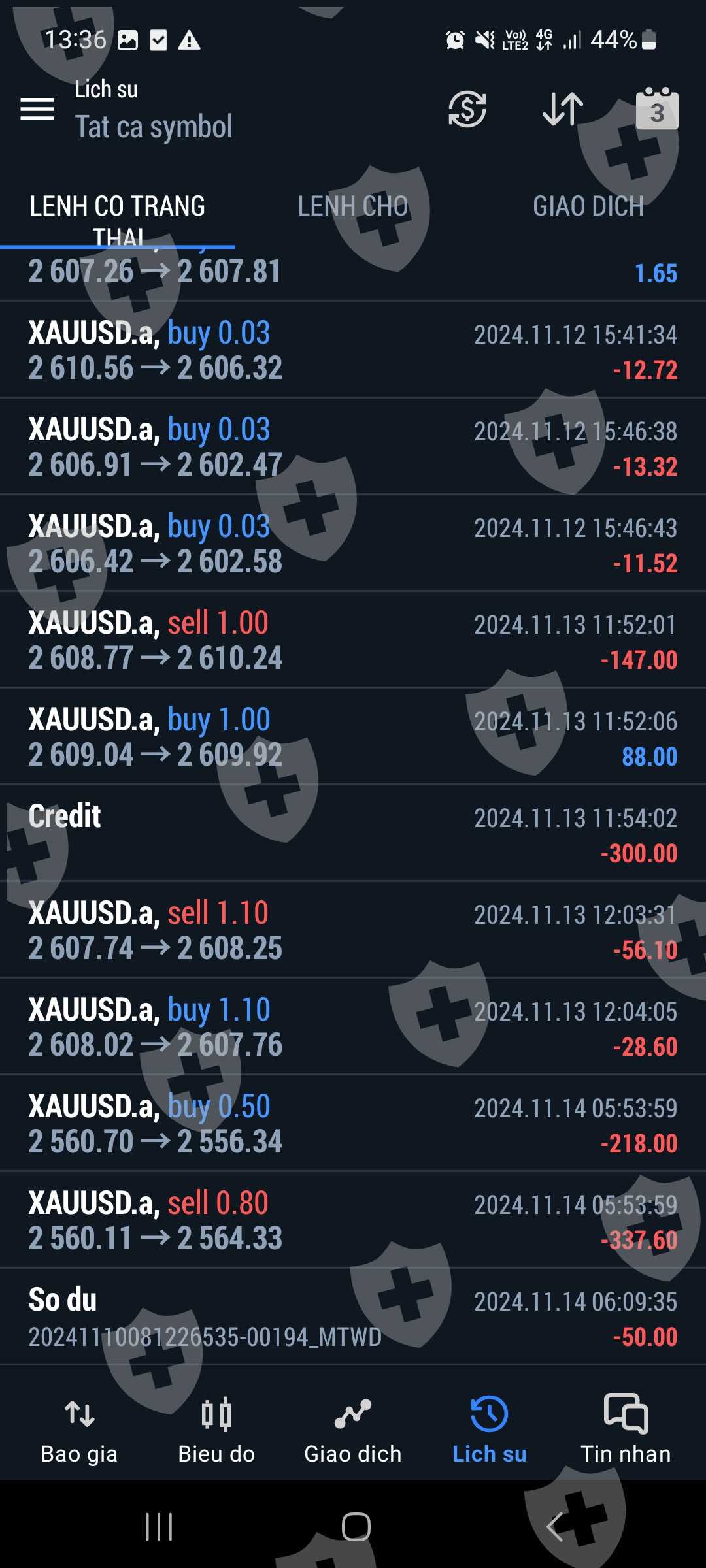The width and height of the screenshot is (706, 1568).
Task: Open the Giao dich bottom tab
Action: (353, 1431)
